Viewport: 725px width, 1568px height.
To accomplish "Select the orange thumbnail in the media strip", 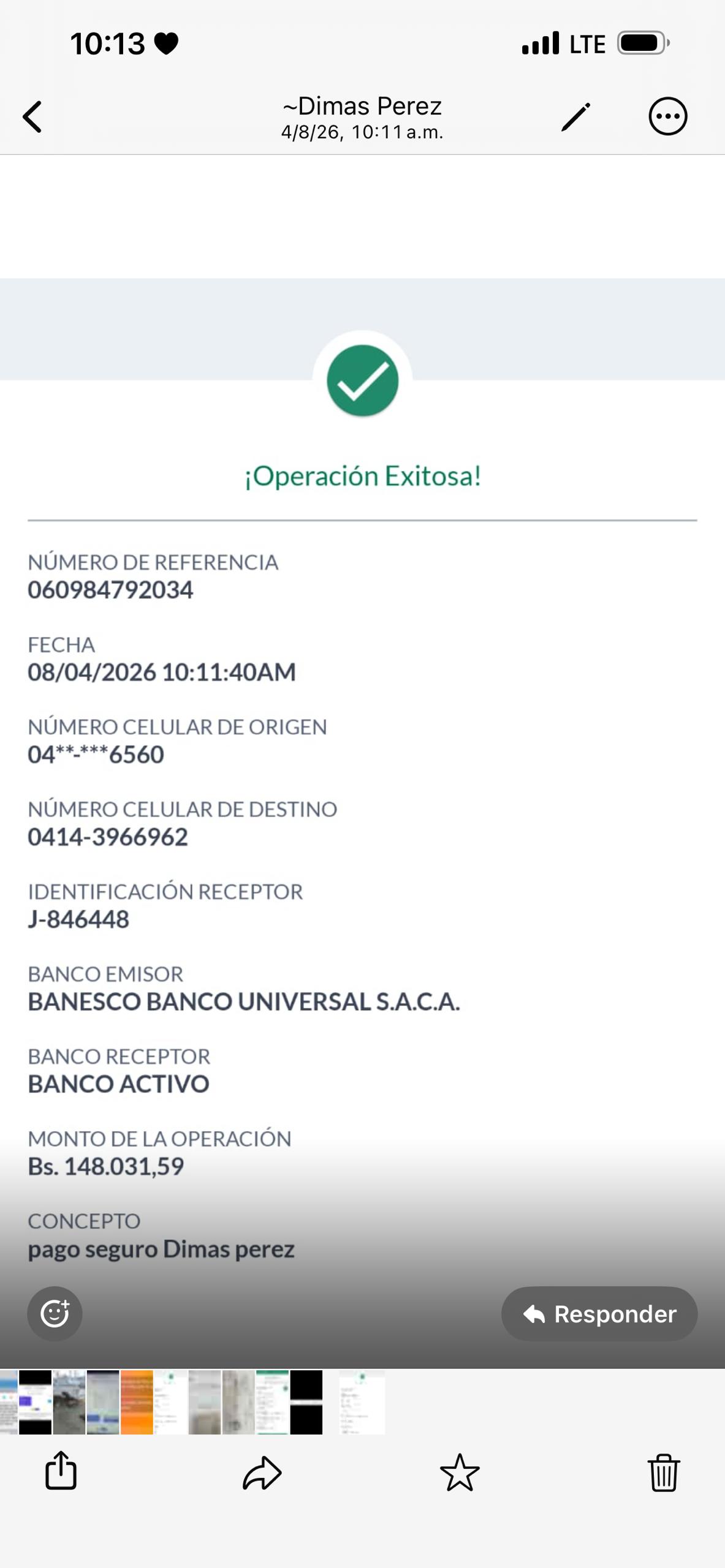I will [x=137, y=1402].
